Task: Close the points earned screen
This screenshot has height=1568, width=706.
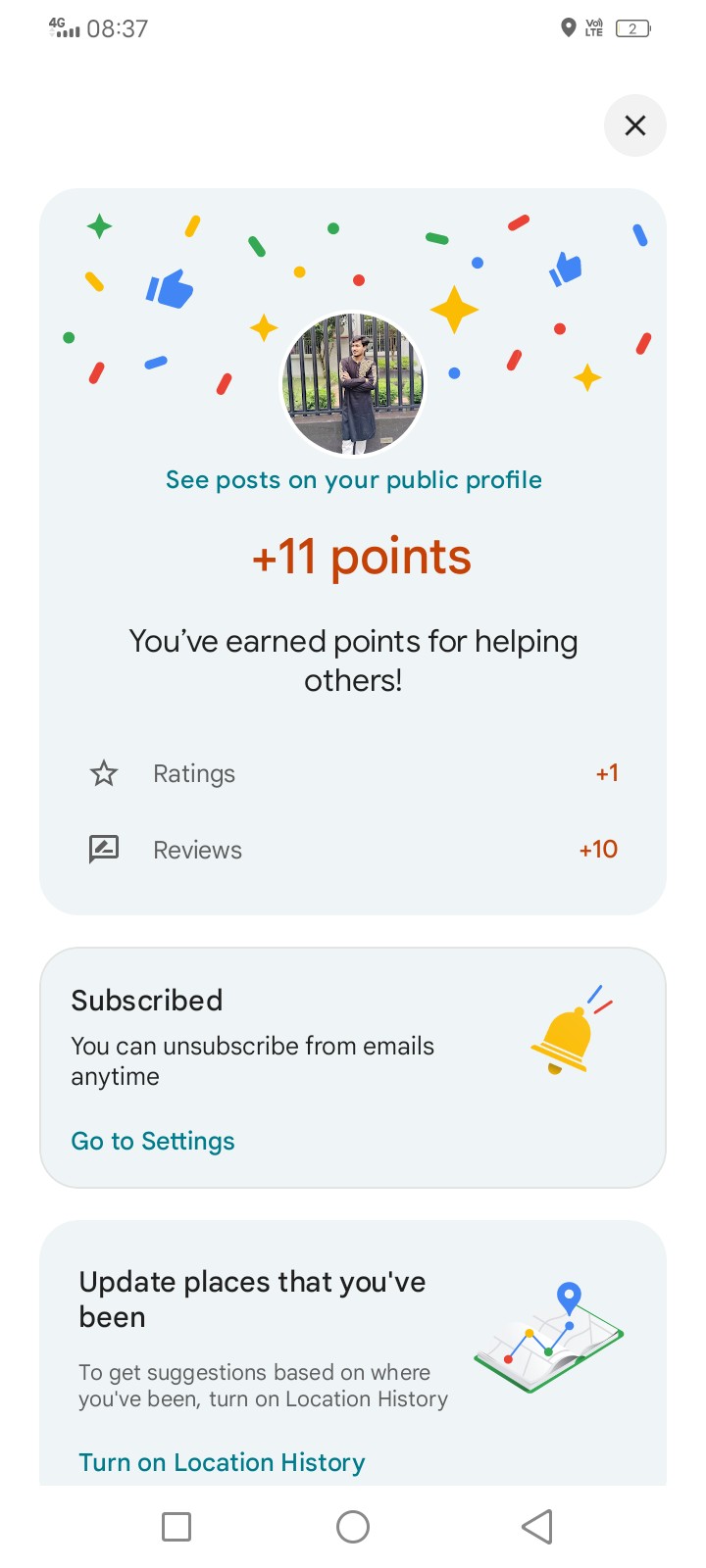Action: 634,125
